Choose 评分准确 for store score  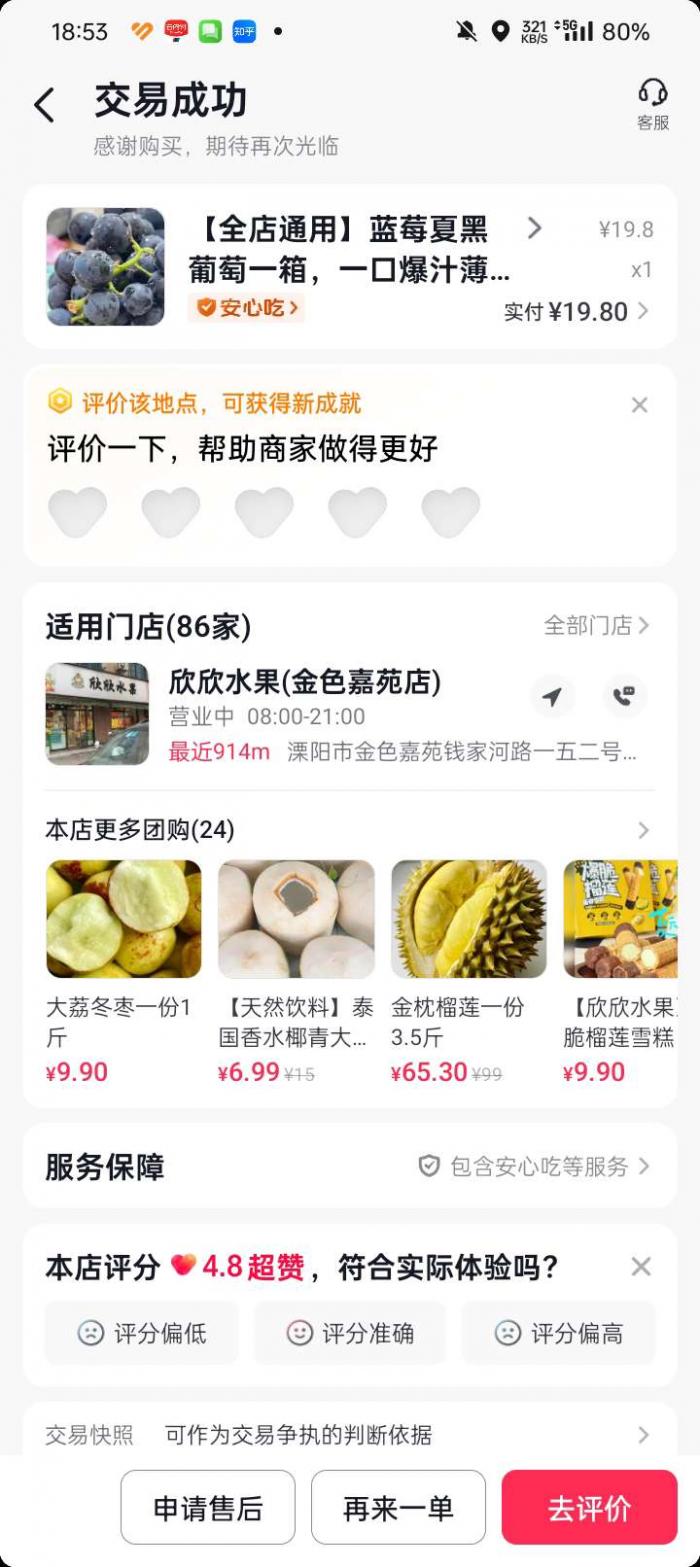[x=350, y=1333]
